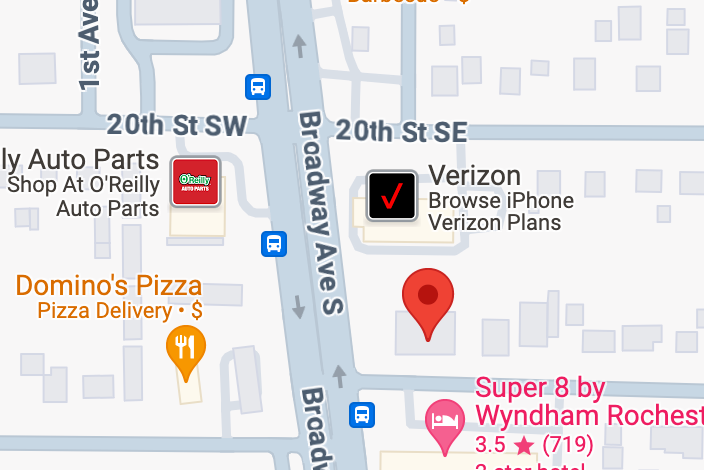This screenshot has width=704, height=470.
Task: Select the O'Reilly Auto Parts marker
Action: point(195,181)
